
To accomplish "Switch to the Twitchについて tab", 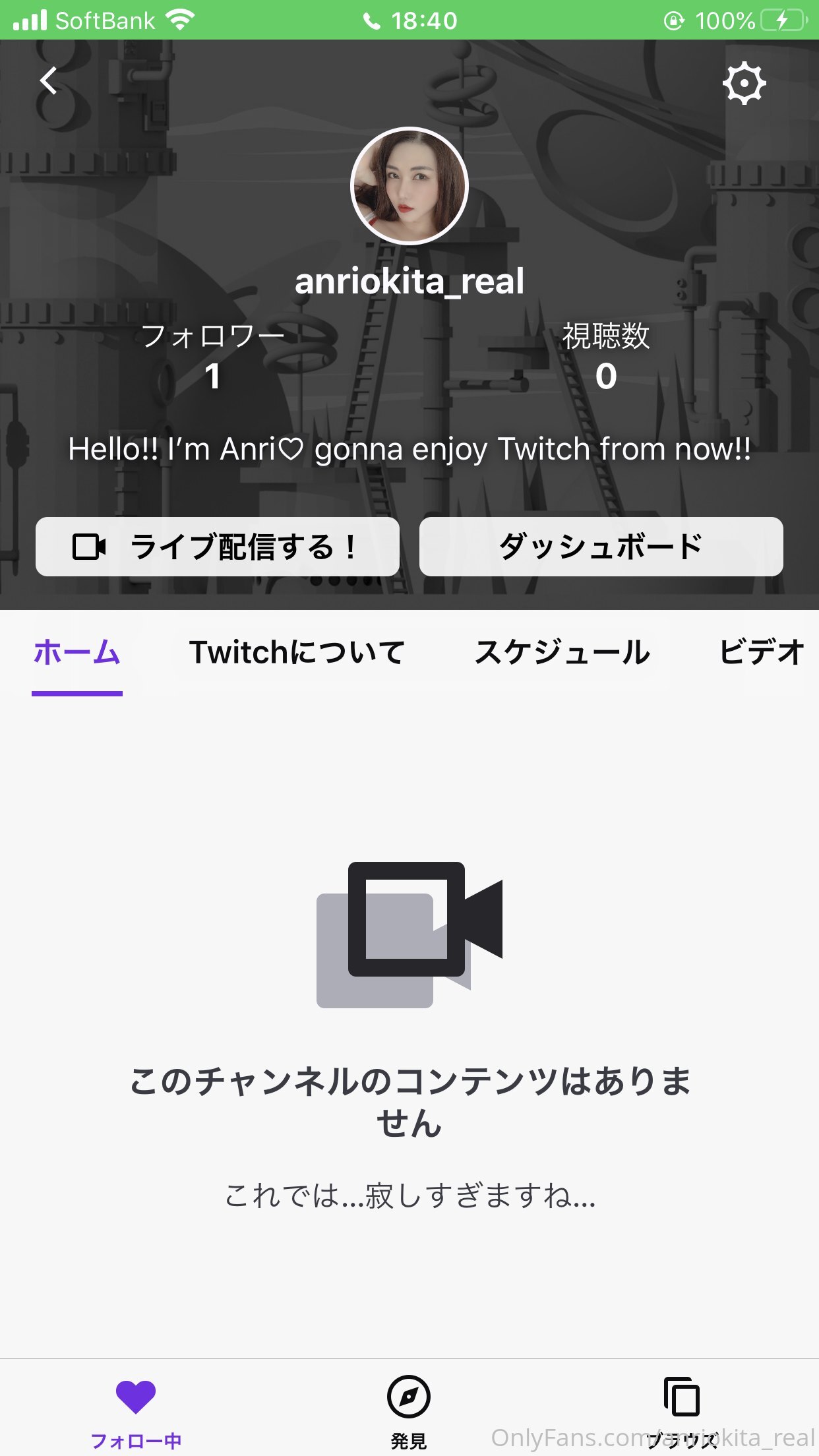I will click(297, 653).
